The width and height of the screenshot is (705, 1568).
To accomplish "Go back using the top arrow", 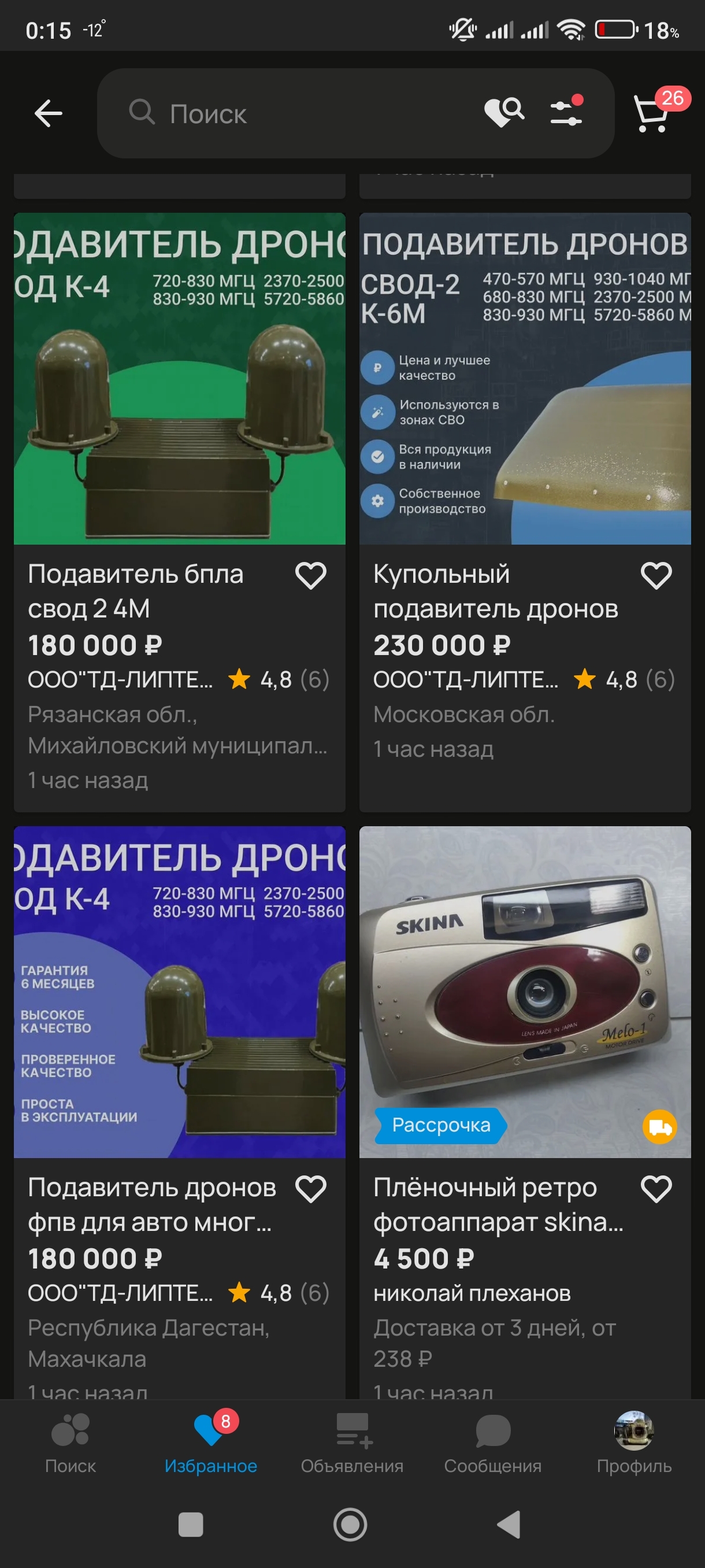I will tap(49, 113).
